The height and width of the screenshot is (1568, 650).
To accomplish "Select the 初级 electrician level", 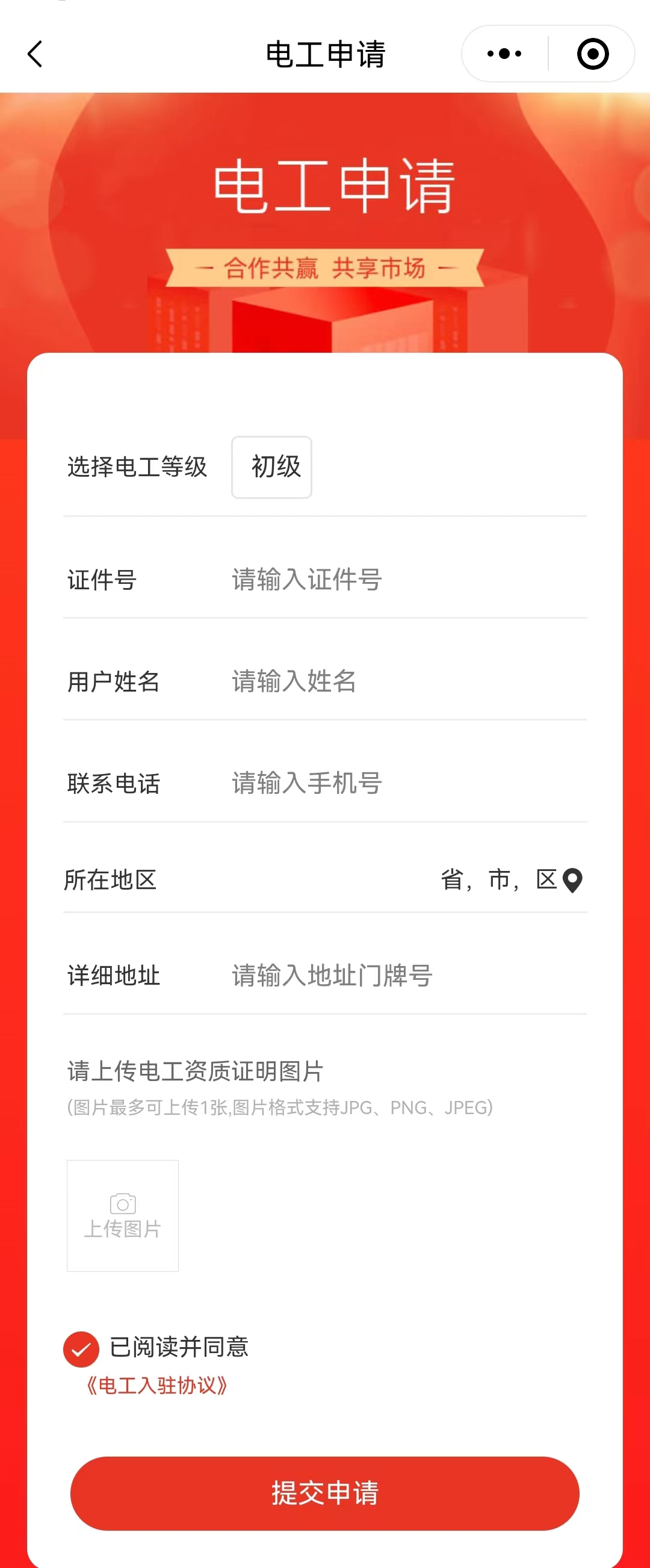I will [x=271, y=468].
